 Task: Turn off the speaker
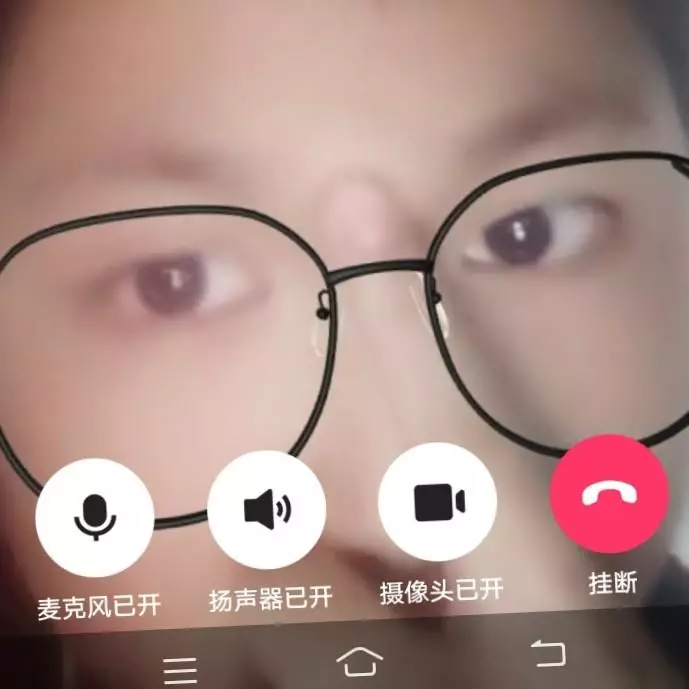[267, 510]
